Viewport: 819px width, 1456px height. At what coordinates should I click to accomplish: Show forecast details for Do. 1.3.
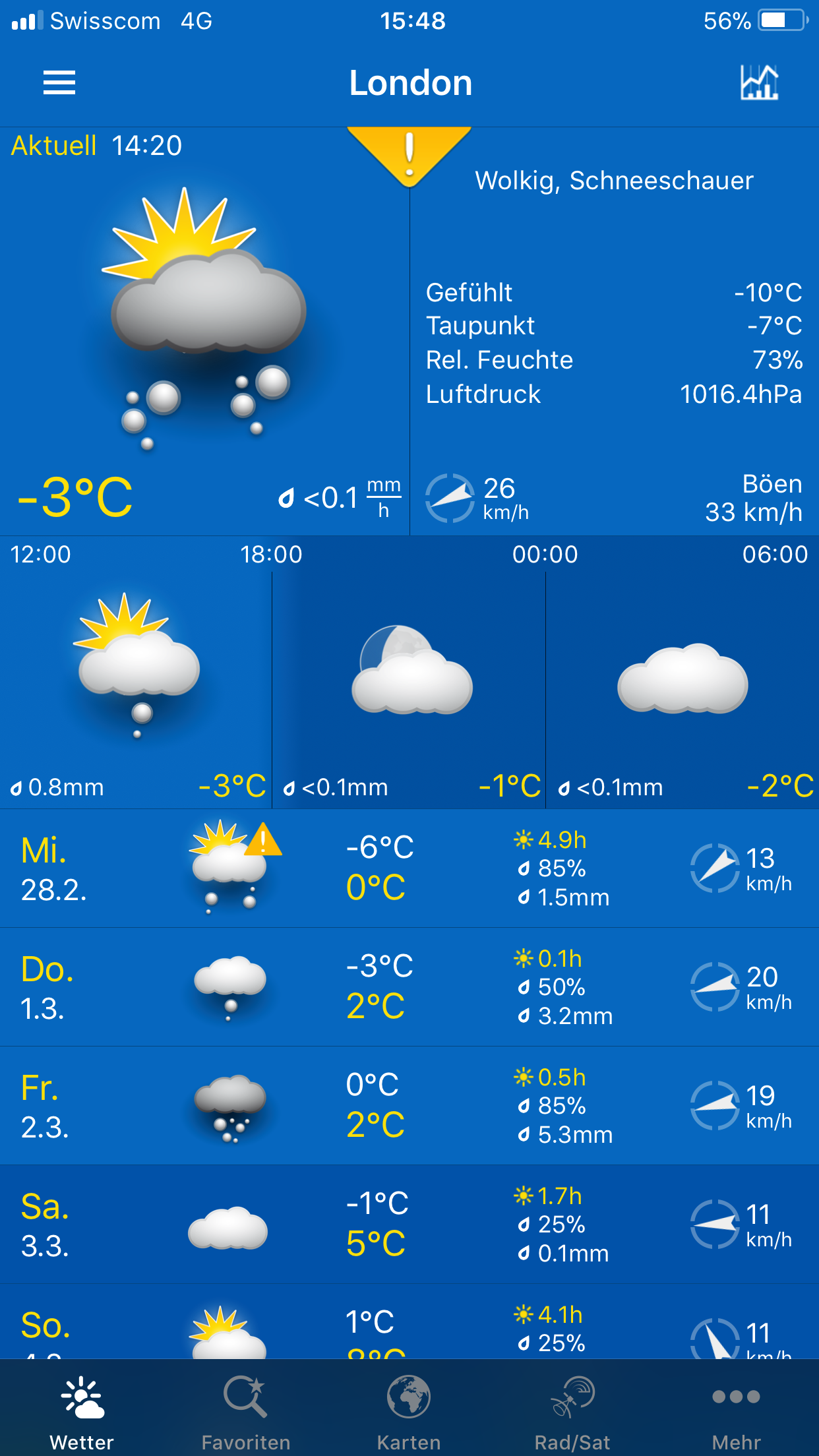409,986
